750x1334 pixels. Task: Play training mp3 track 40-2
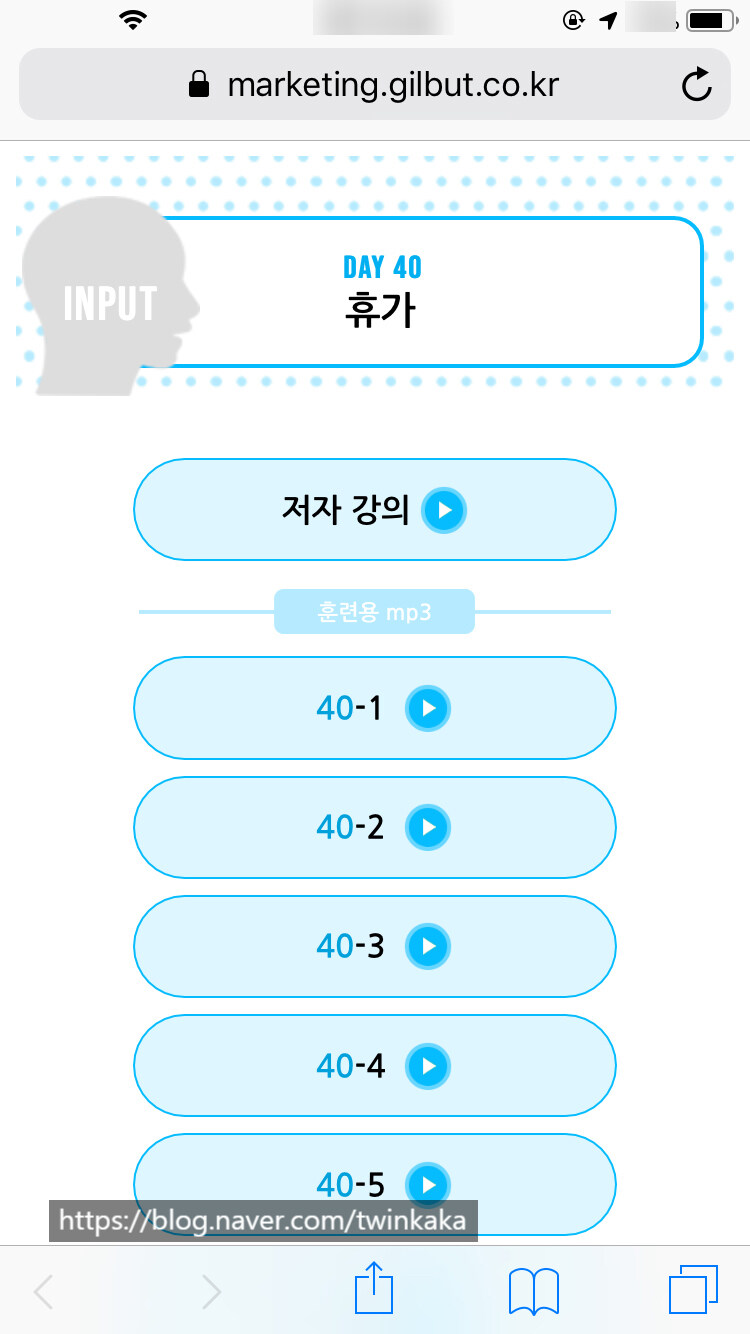[x=375, y=827]
